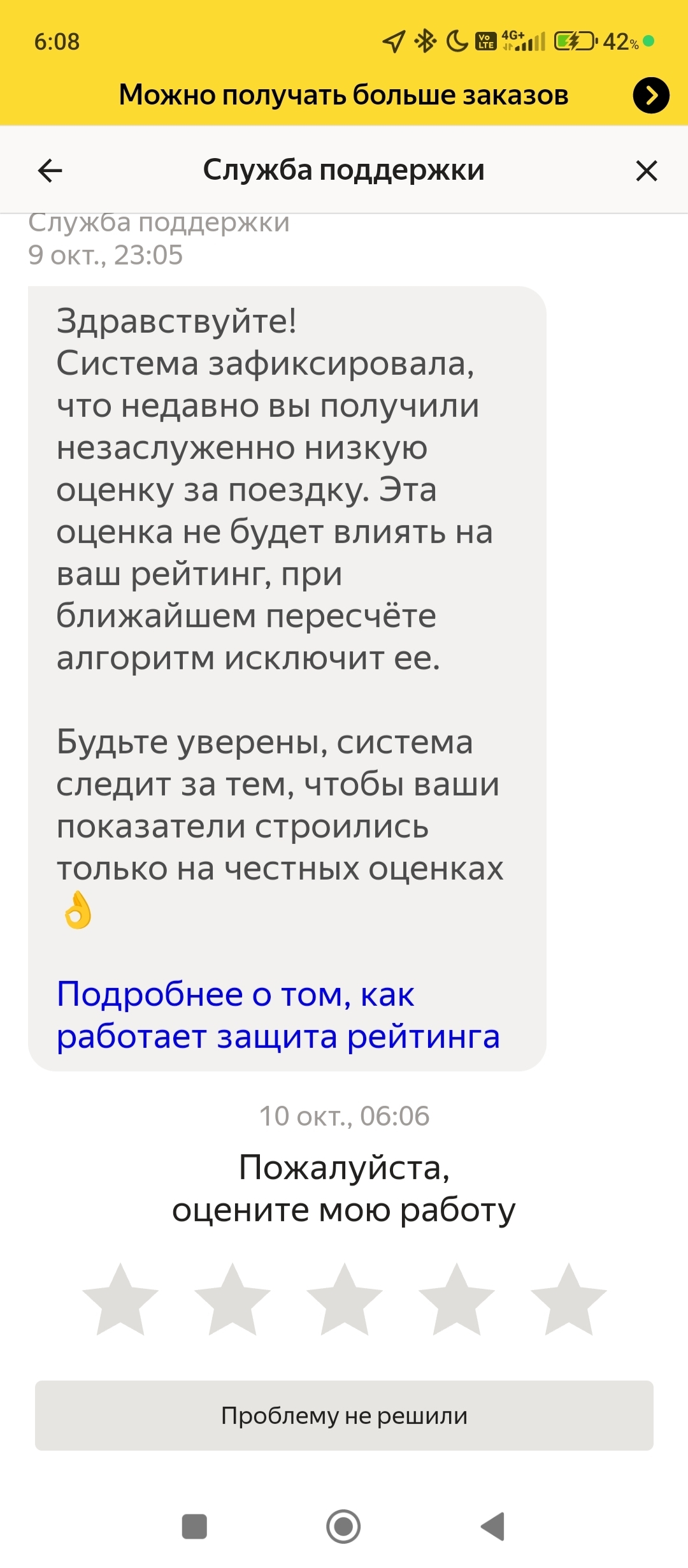
Task: Go to the system home screen
Action: tap(343, 1527)
